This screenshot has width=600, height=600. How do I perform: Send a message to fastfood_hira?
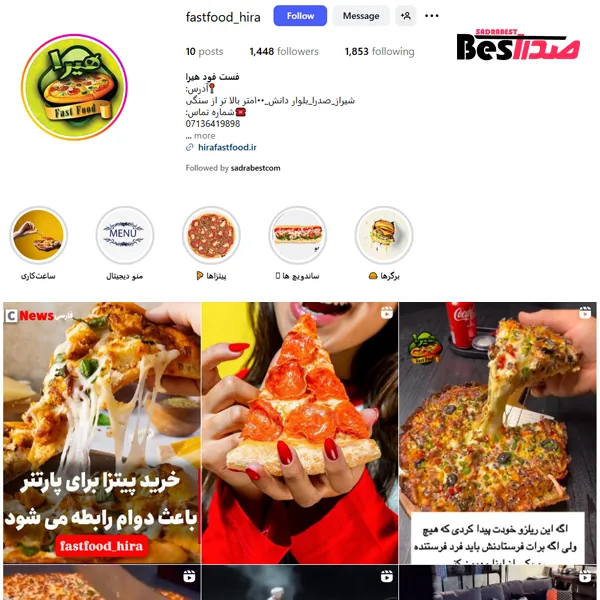(x=360, y=16)
